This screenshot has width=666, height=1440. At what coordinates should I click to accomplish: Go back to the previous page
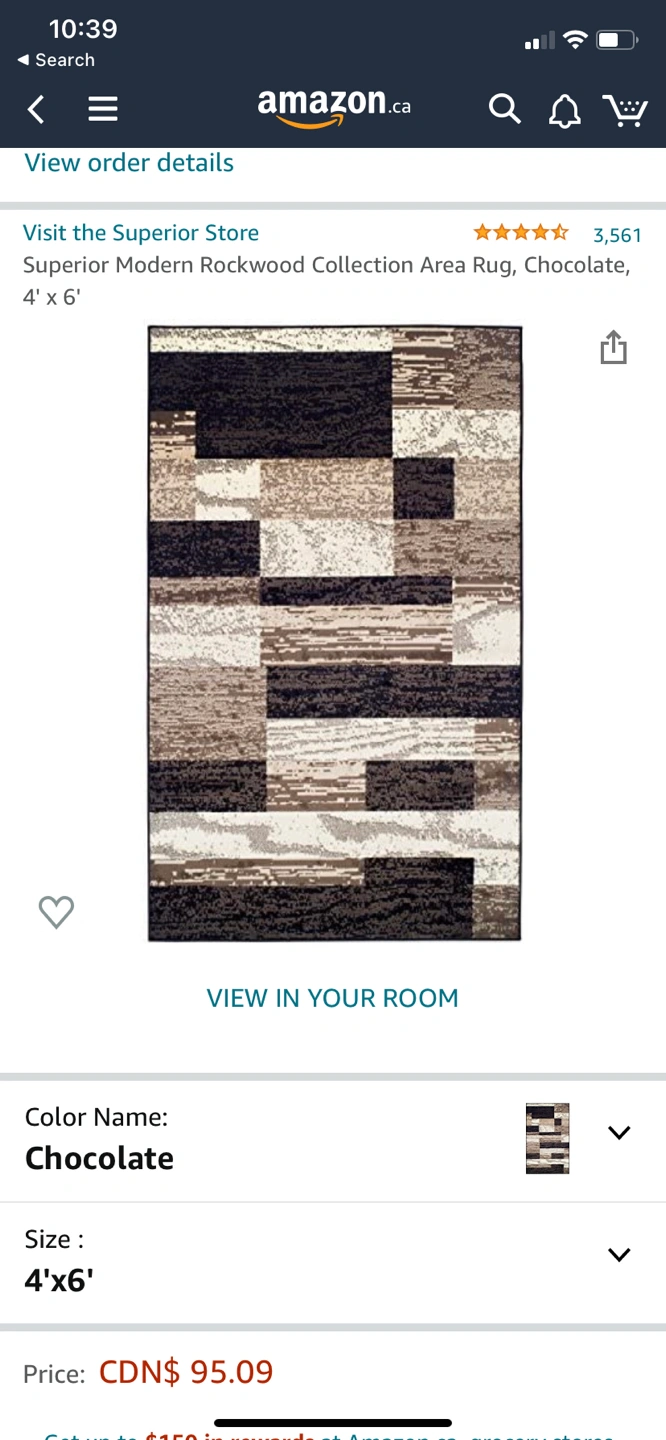tap(36, 108)
